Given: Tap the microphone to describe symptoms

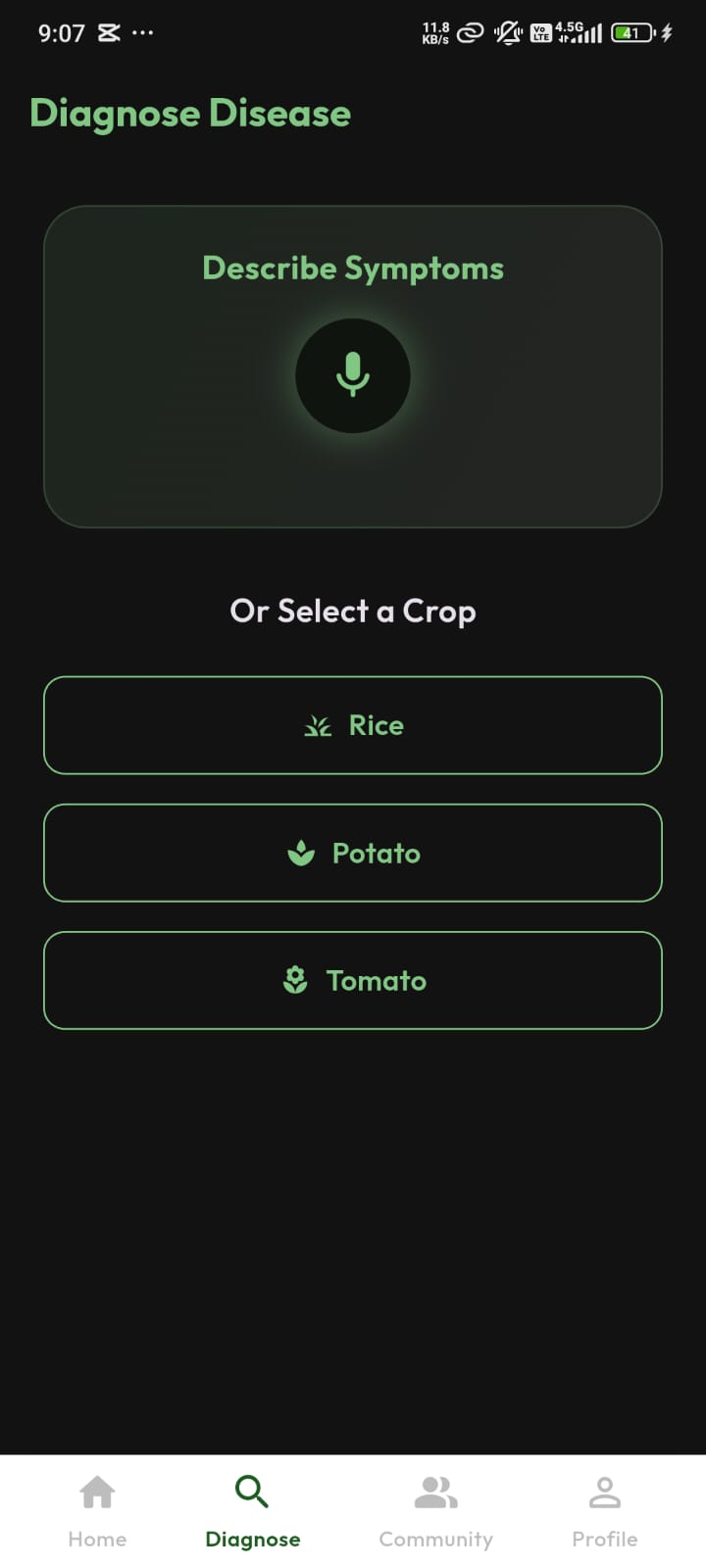Looking at the screenshot, I should click(353, 375).
